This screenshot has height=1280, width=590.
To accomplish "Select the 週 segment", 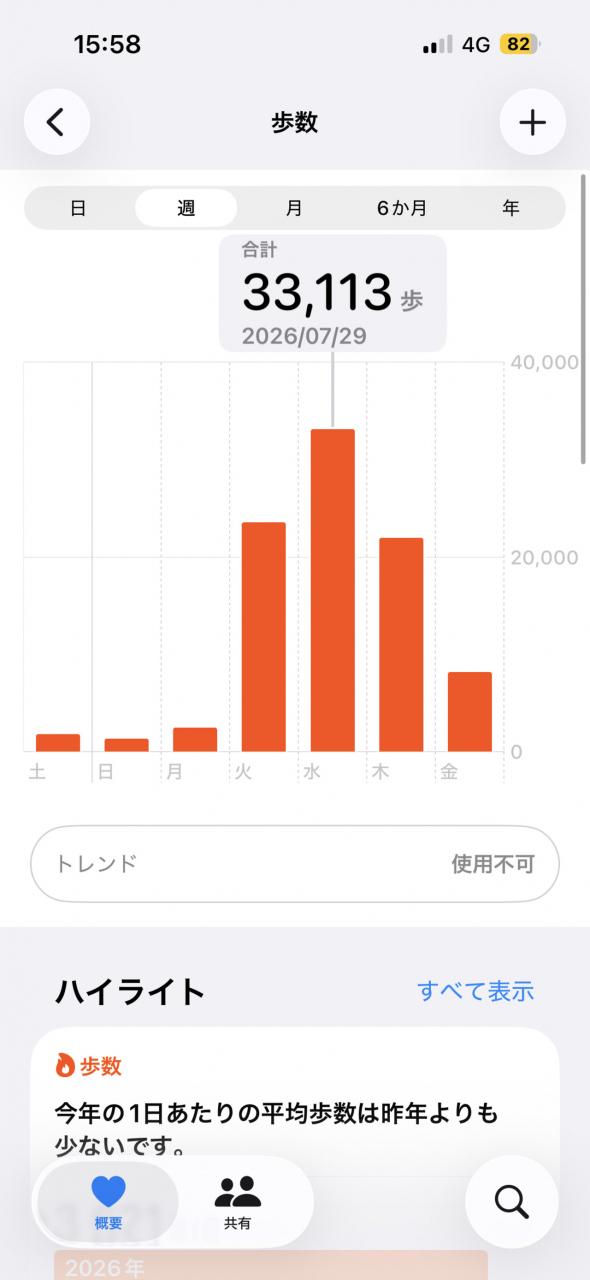I will click(186, 208).
